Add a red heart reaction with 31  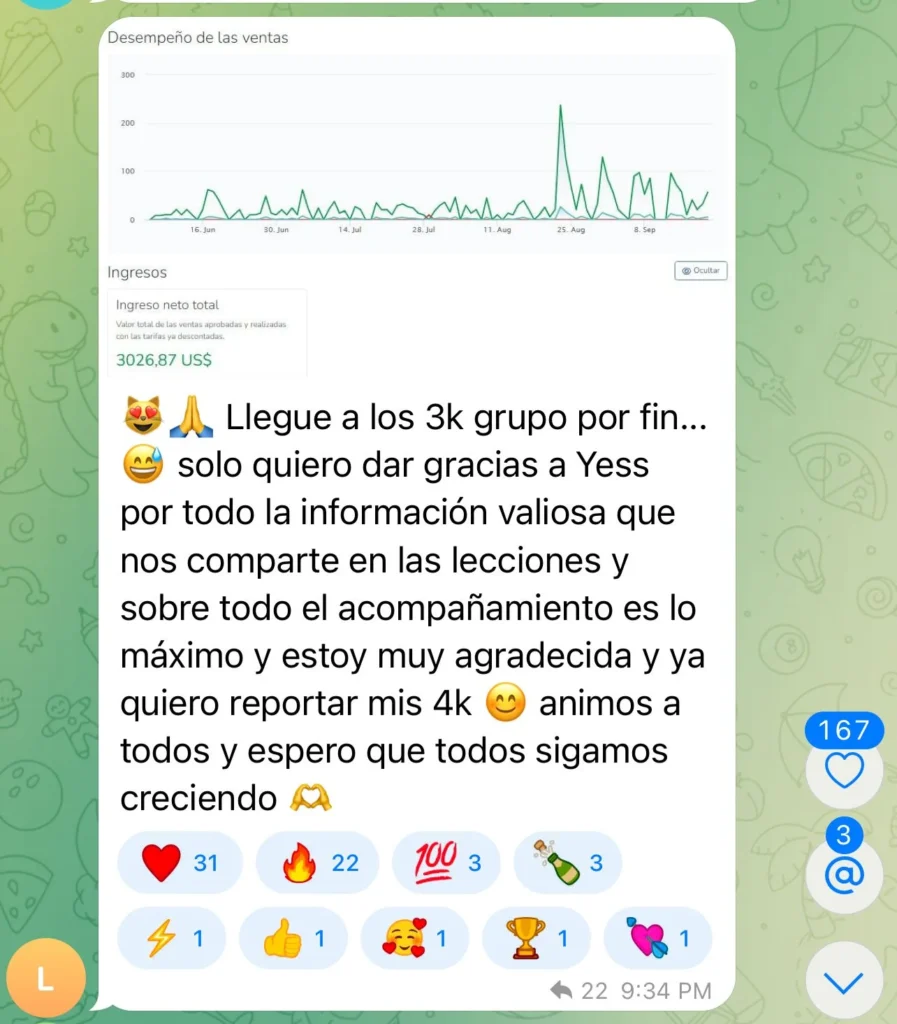coord(180,862)
